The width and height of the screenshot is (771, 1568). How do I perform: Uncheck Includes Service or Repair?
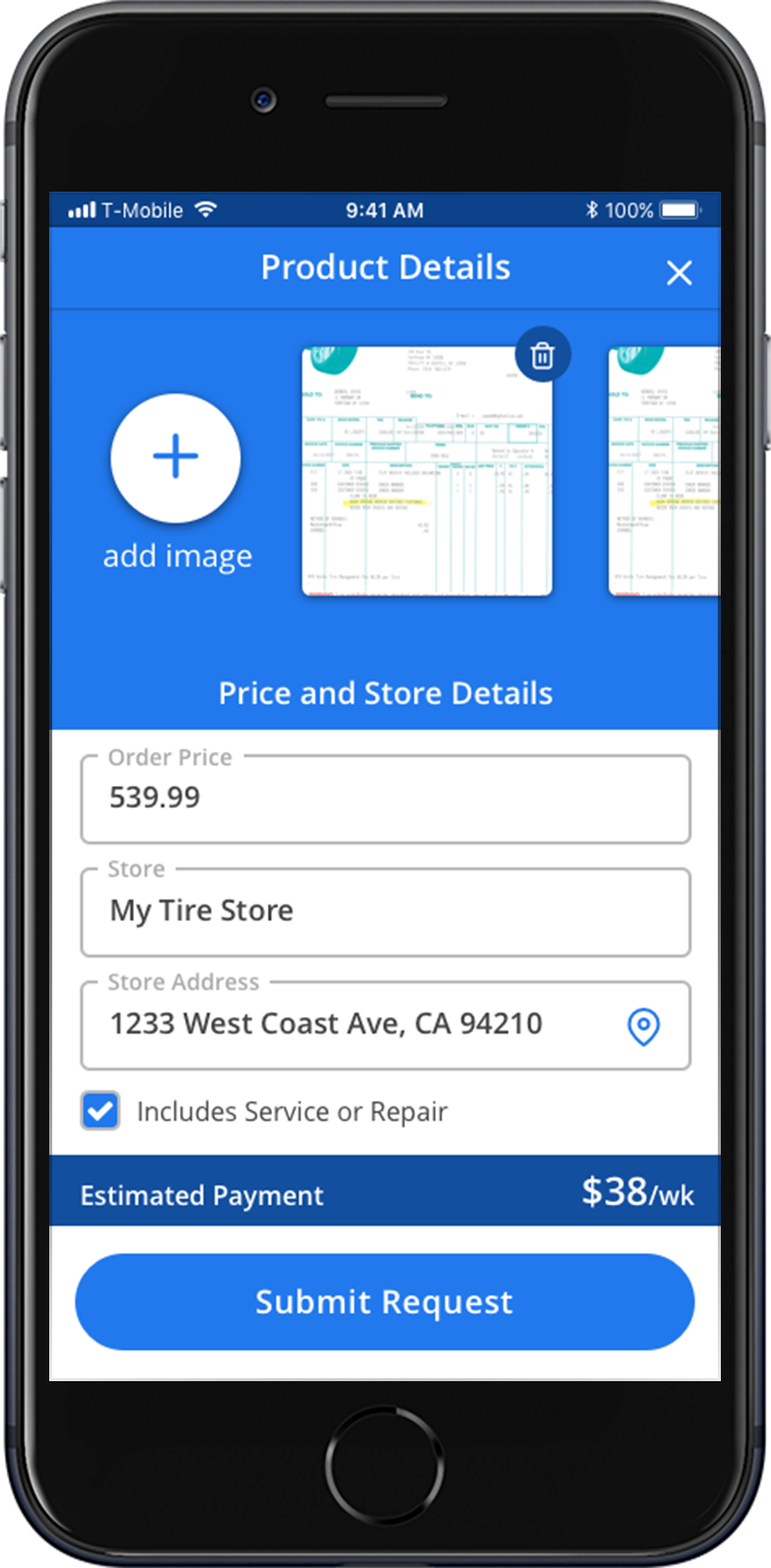pyautogui.click(x=100, y=1111)
